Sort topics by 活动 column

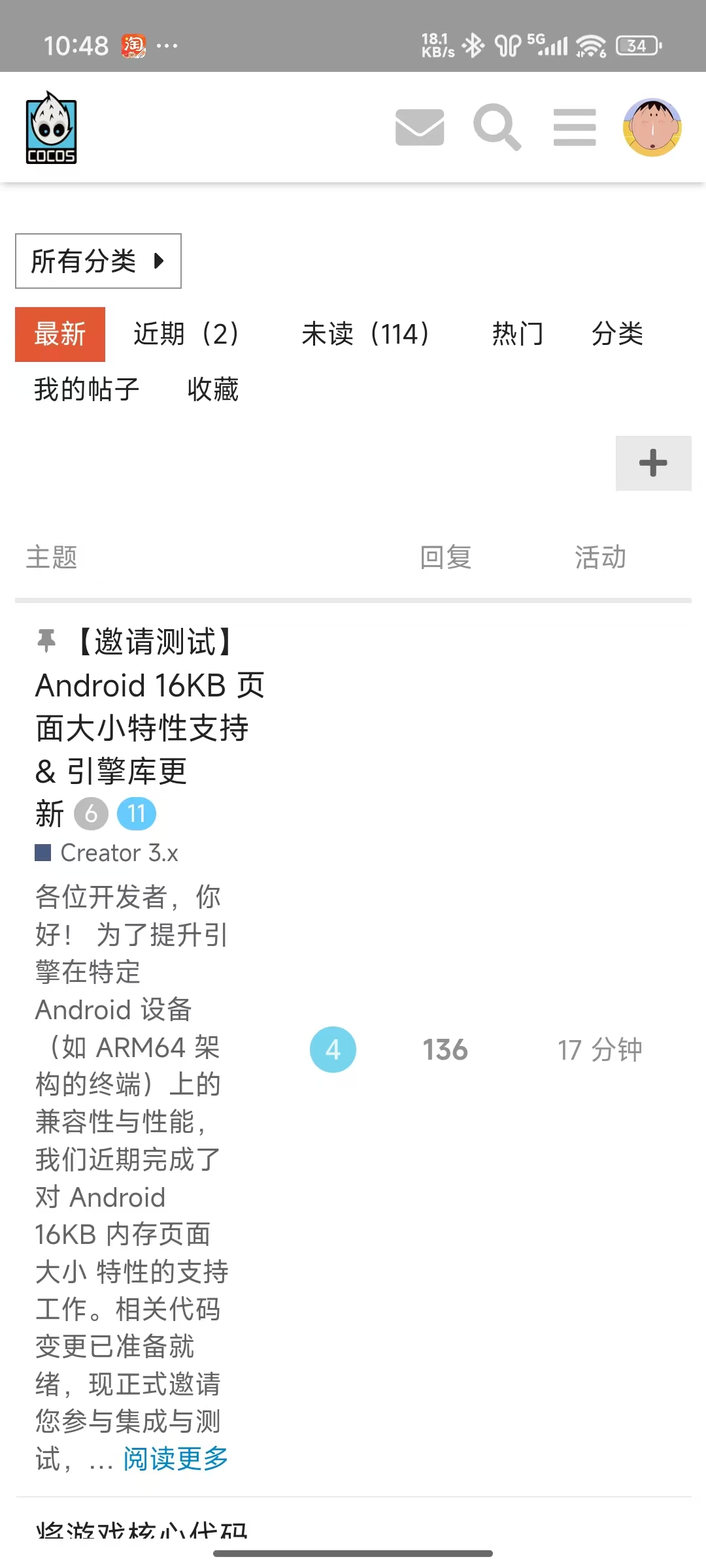click(600, 558)
